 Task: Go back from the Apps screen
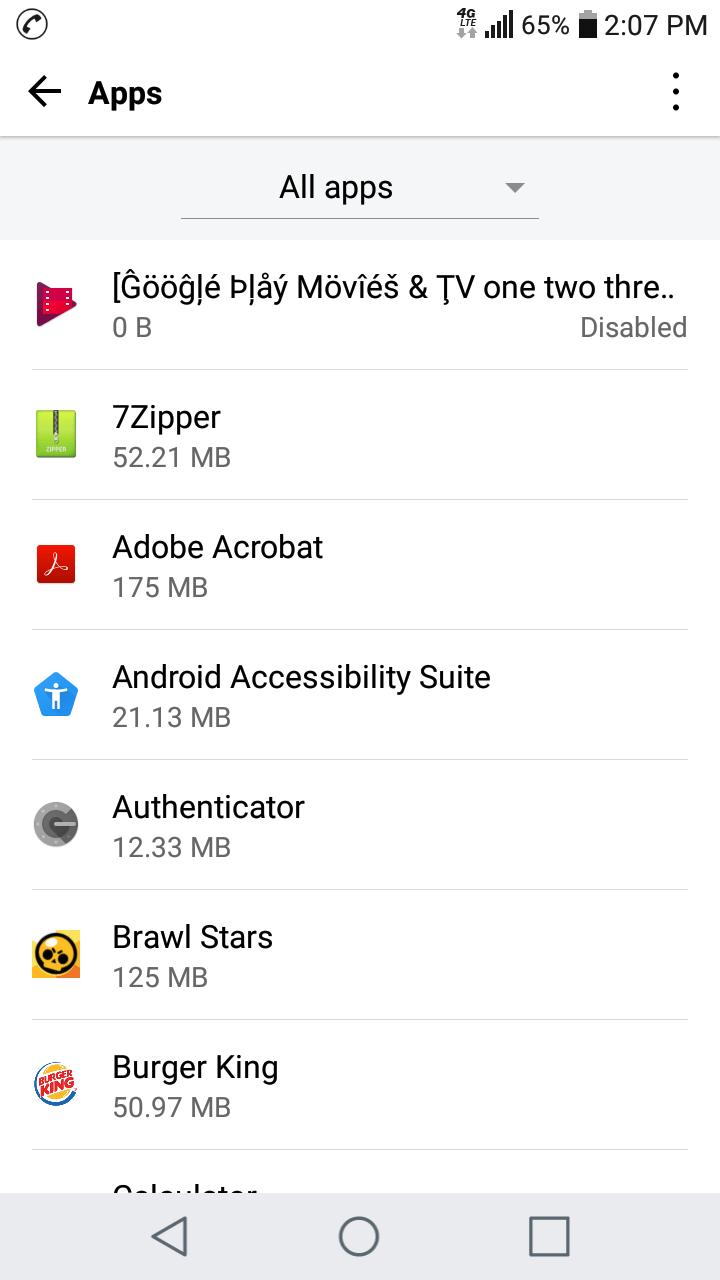(x=45, y=93)
